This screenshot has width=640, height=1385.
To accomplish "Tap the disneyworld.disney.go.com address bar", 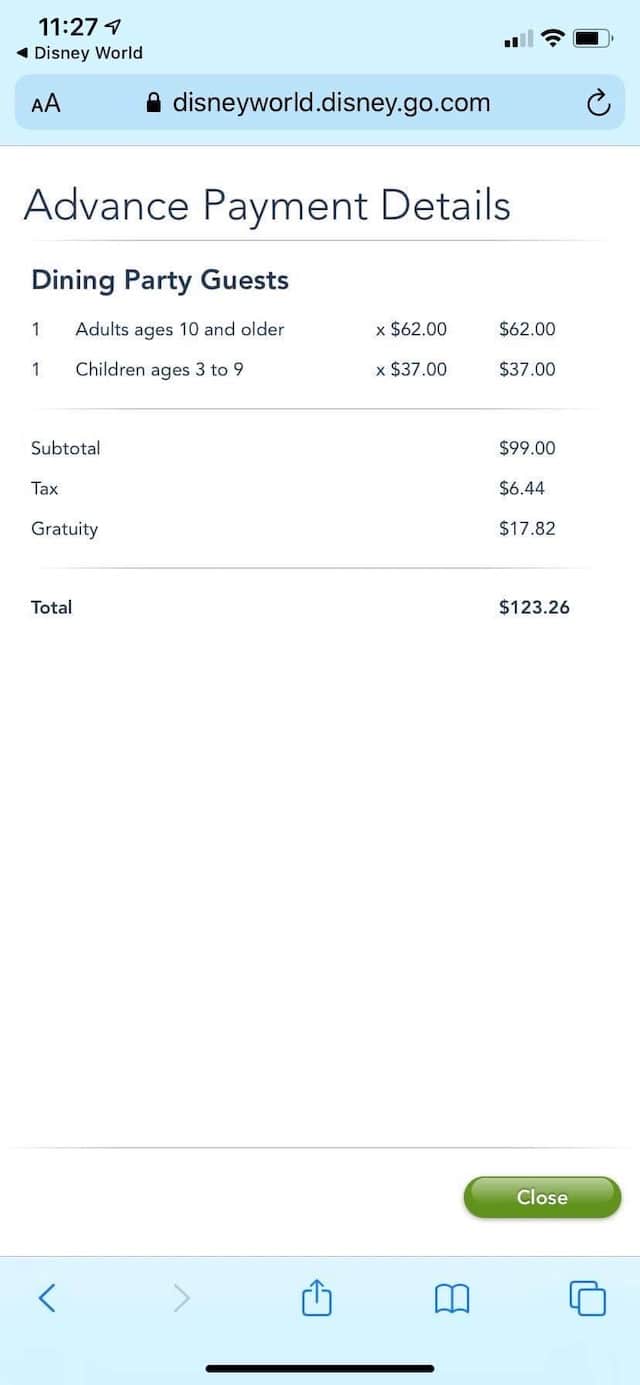I will 319,102.
